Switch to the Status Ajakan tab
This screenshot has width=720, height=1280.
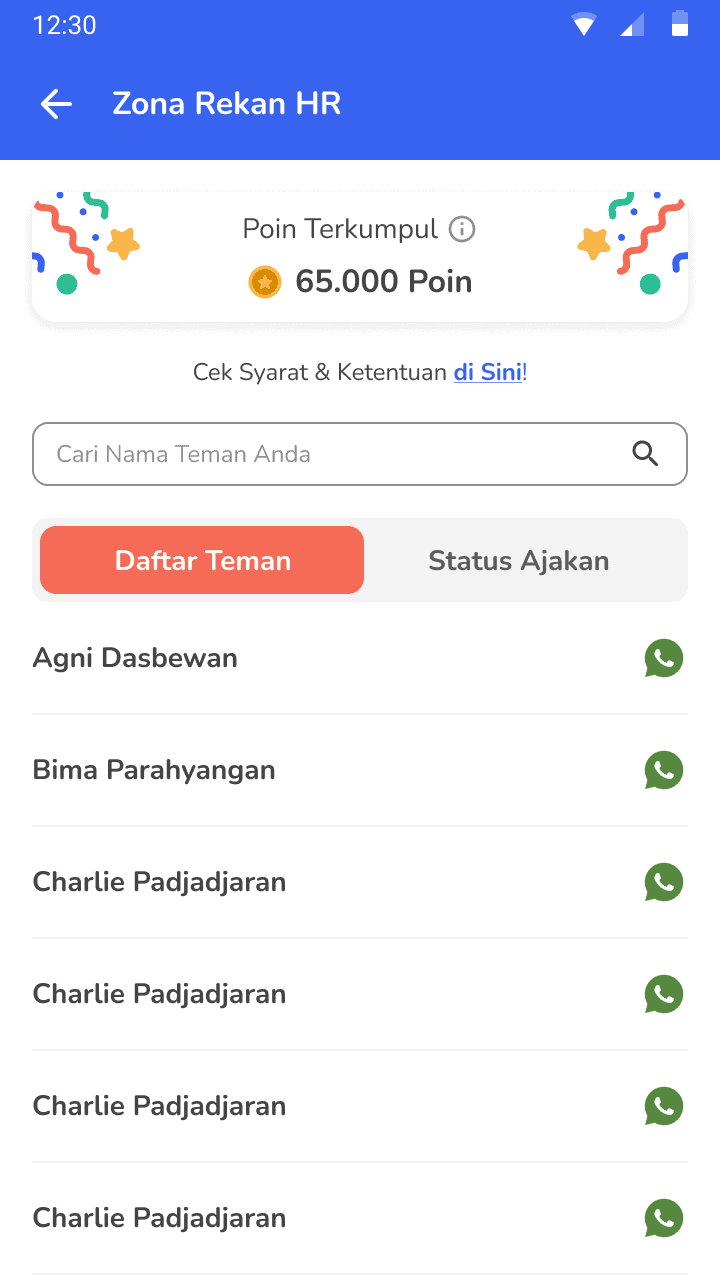click(518, 560)
